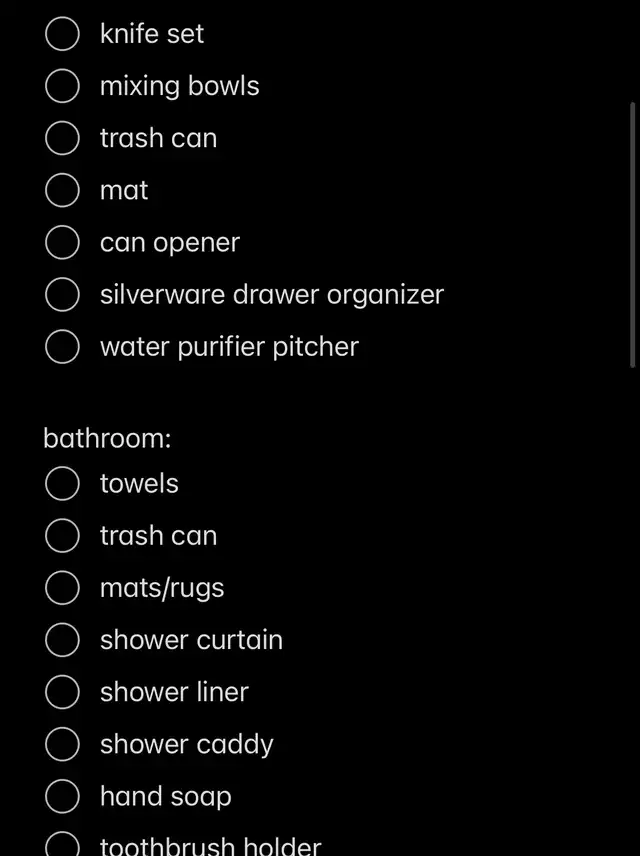Check the mat item circle
This screenshot has height=856, width=640.
tap(63, 190)
